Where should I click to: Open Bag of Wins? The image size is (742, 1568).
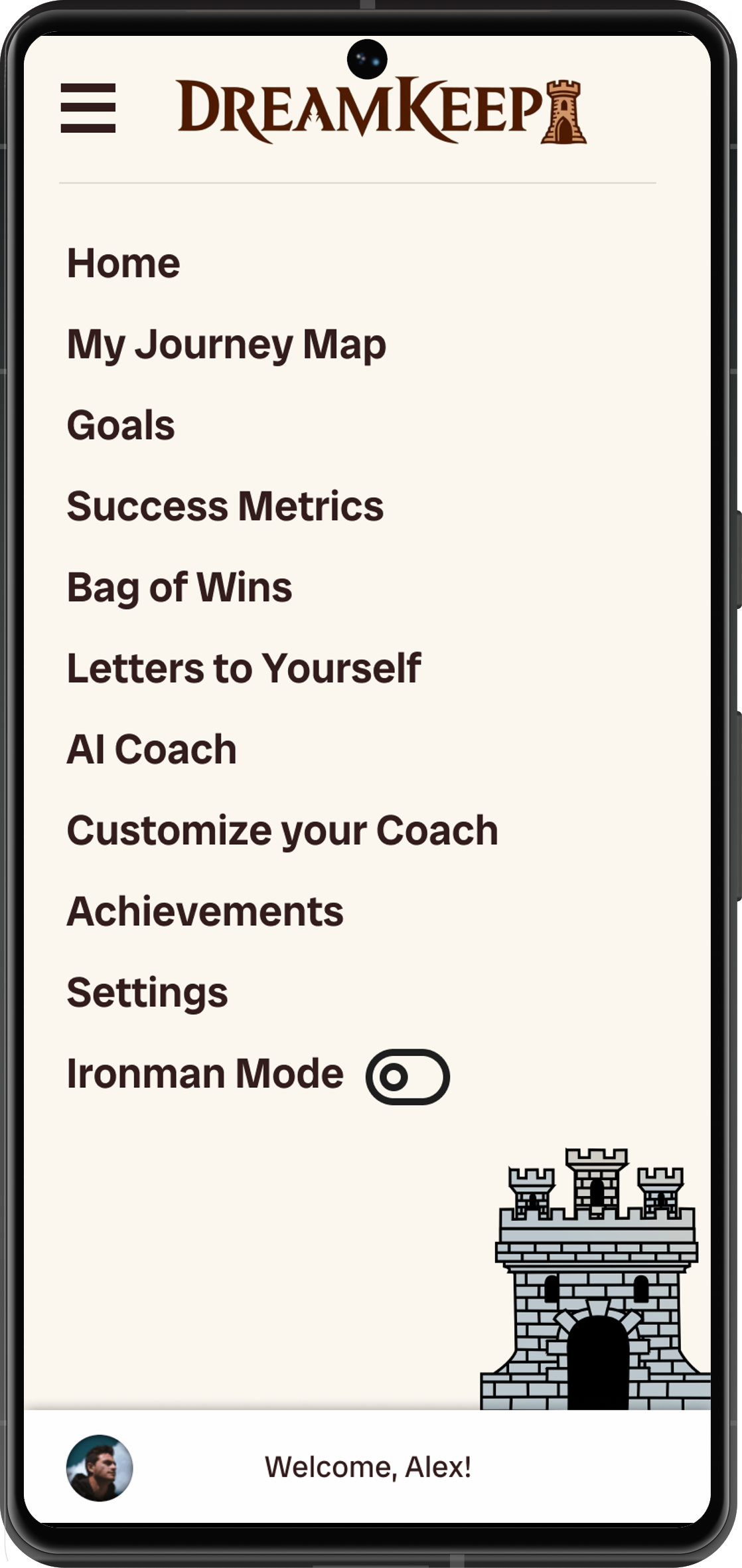point(179,587)
